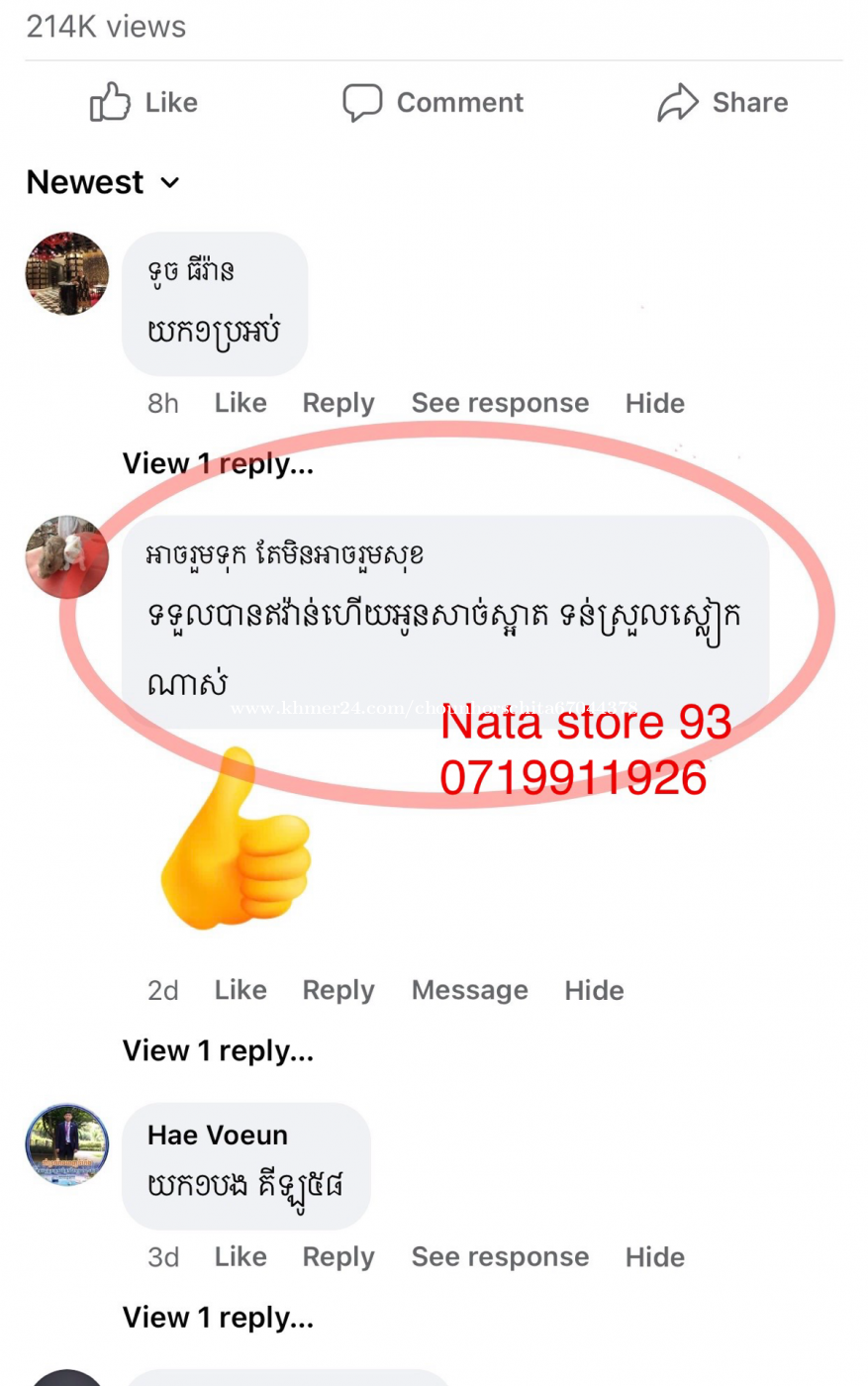The height and width of the screenshot is (1386, 868).
Task: Open the Comment action for the post
Action: tap(434, 103)
